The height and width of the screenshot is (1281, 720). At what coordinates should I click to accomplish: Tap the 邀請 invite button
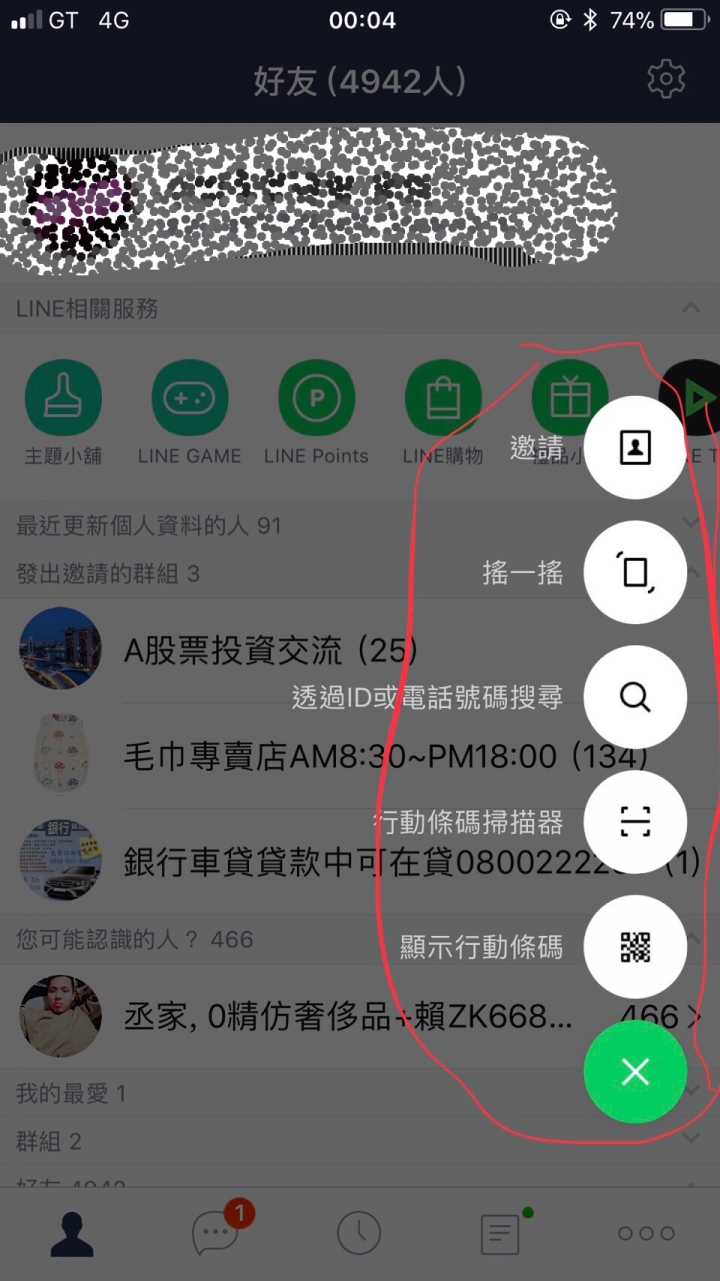click(x=635, y=448)
